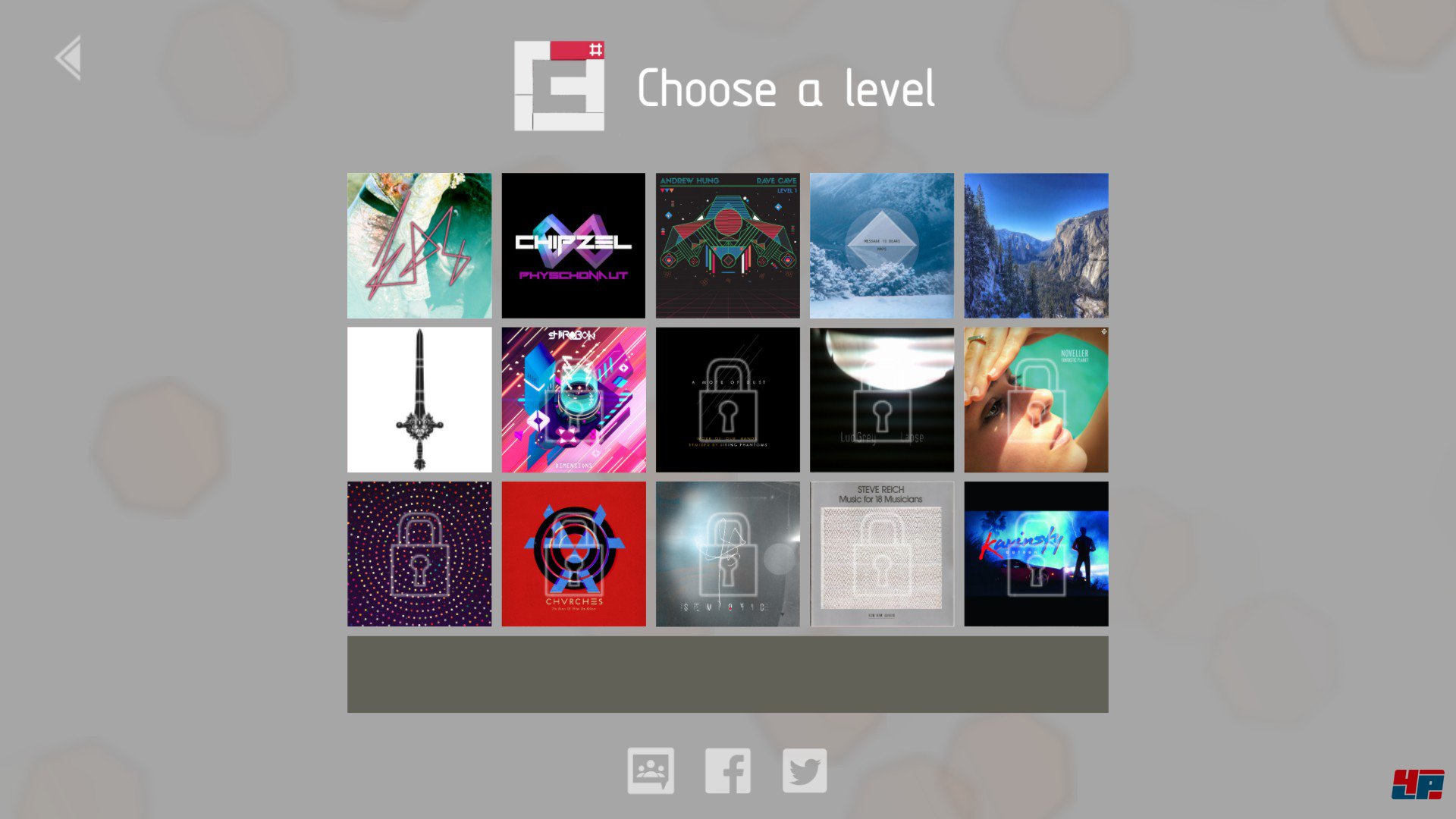
Task: Open the Message to Bears snowy level
Action: click(x=881, y=246)
